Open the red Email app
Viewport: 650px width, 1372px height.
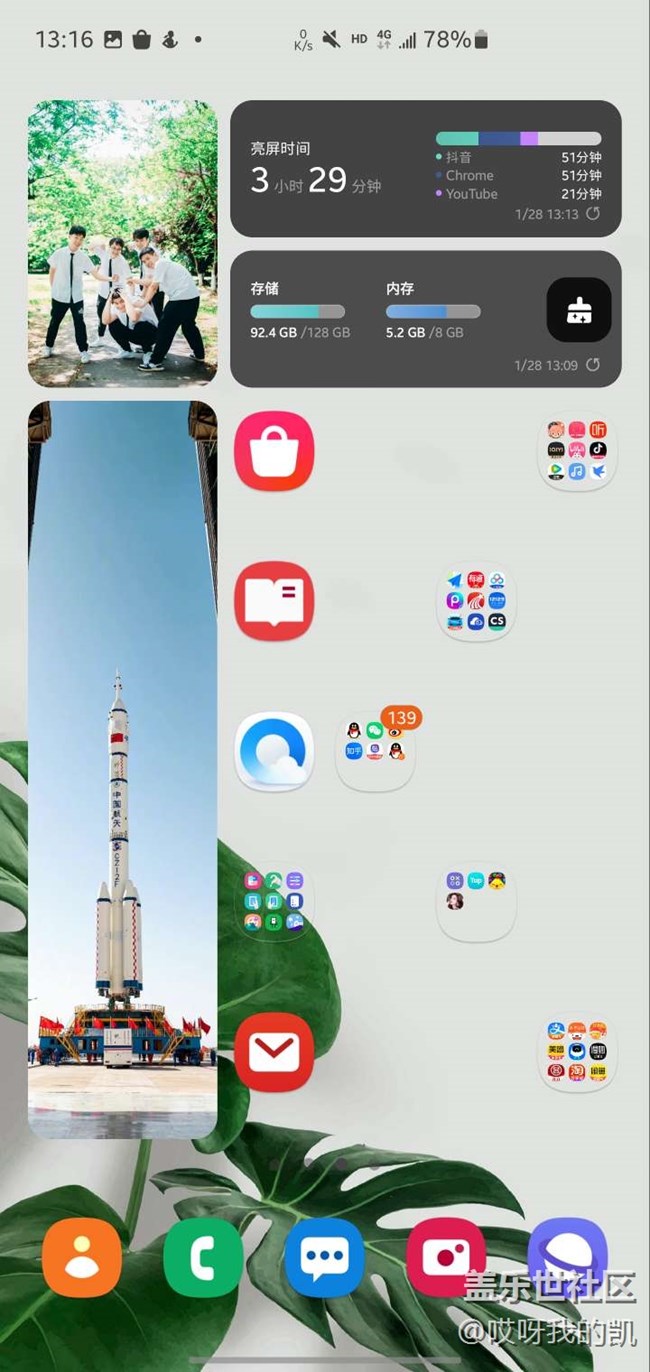(274, 1051)
